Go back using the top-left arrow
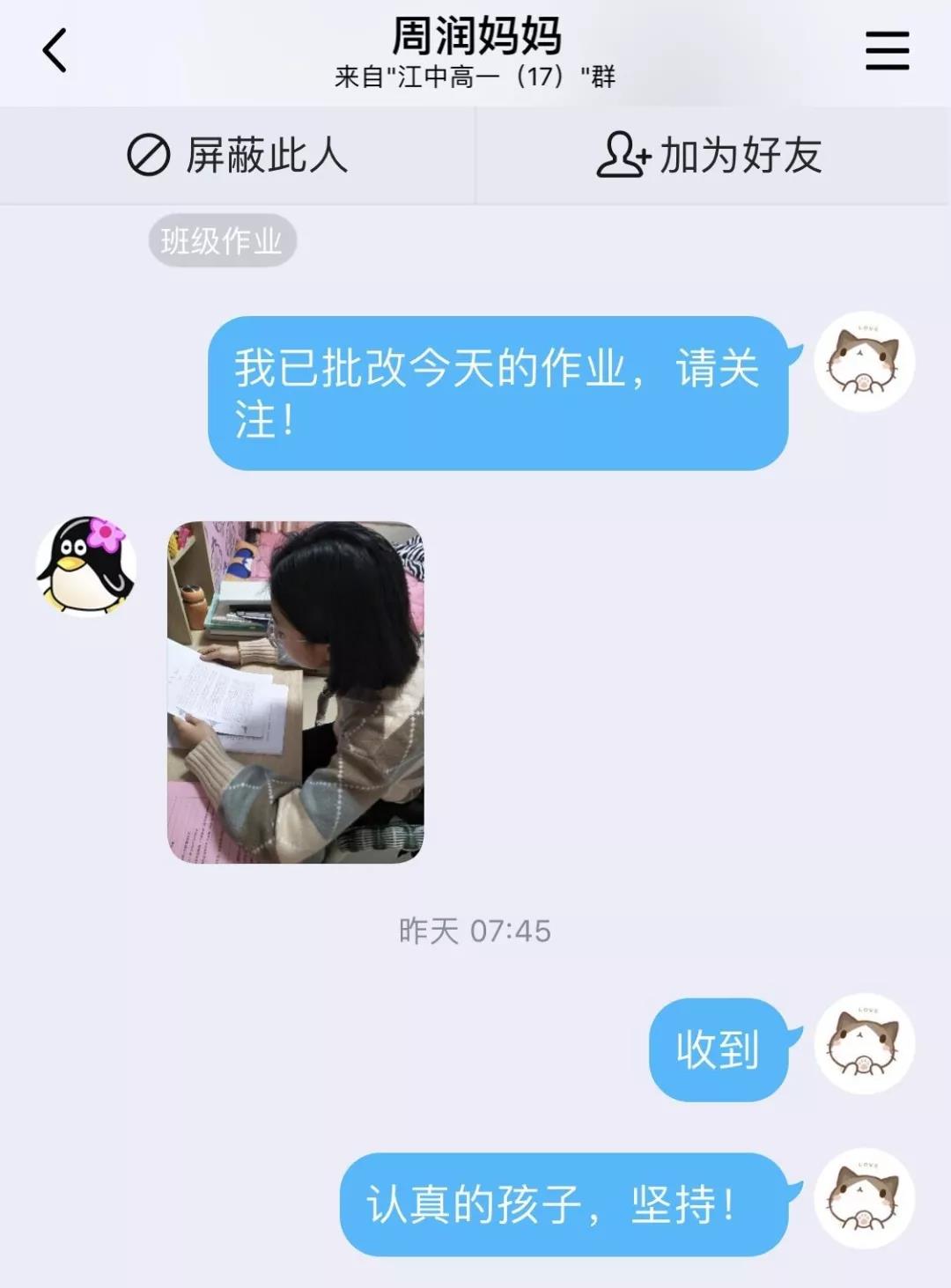The height and width of the screenshot is (1288, 951). [x=55, y=50]
